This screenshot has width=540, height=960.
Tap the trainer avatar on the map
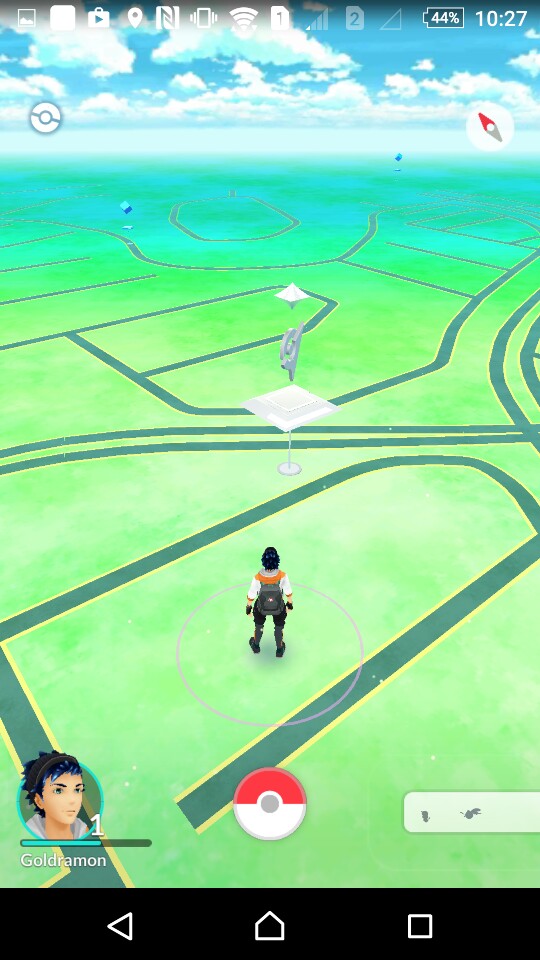pos(268,602)
